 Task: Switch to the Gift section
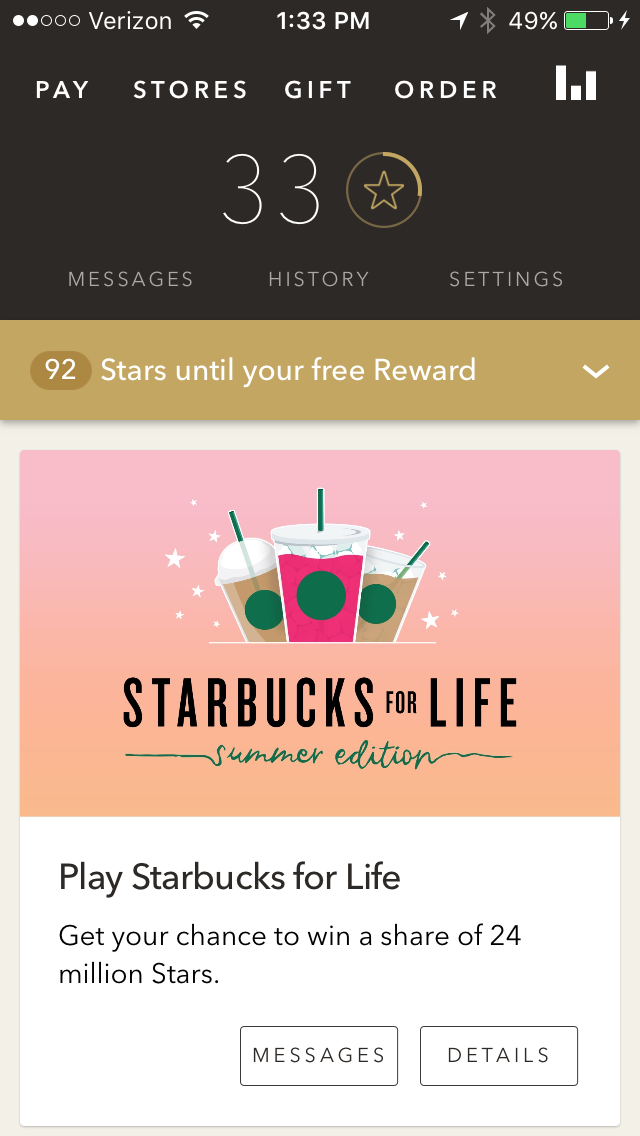point(318,90)
